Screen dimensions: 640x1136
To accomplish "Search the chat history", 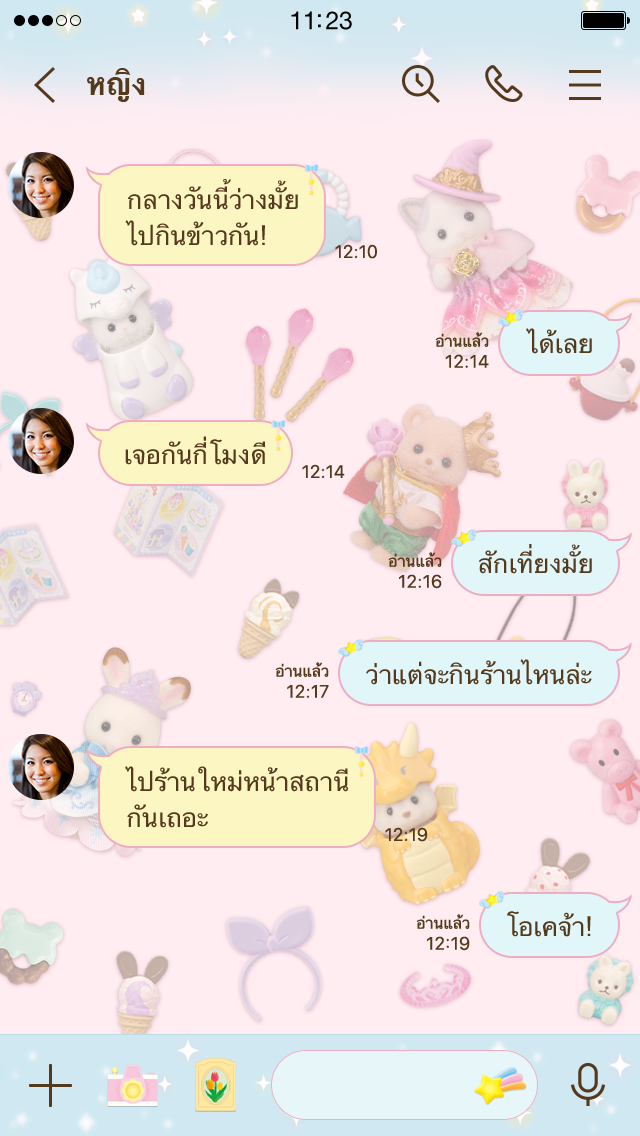I will point(420,84).
